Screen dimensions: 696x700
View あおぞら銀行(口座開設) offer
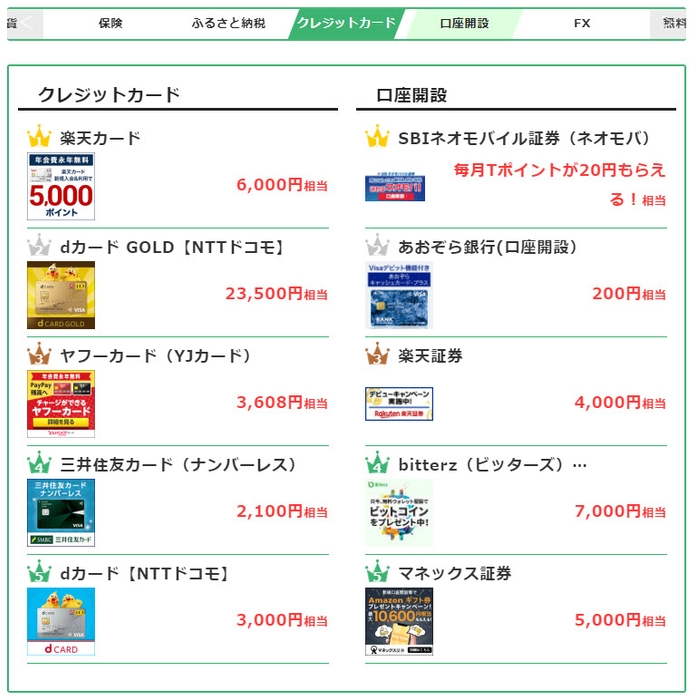(x=487, y=247)
